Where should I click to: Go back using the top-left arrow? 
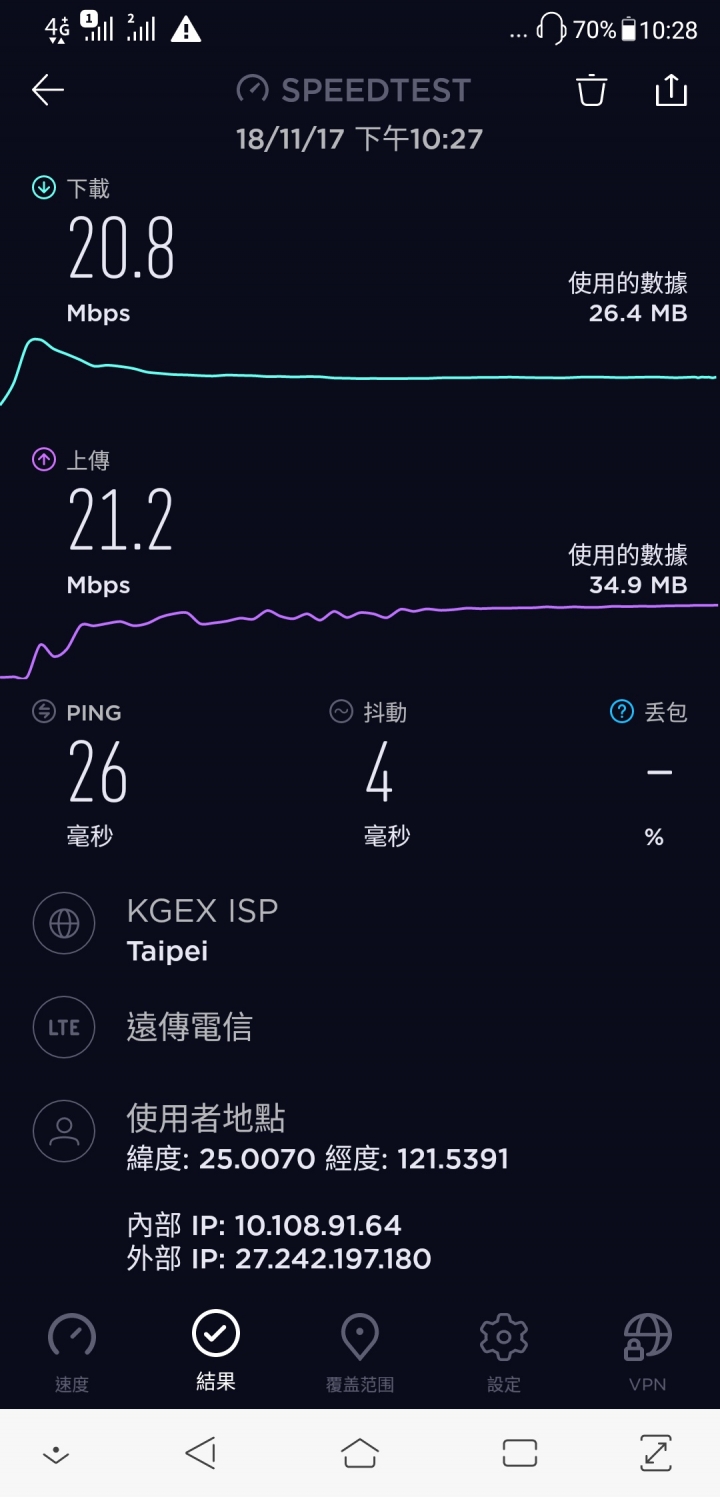pyautogui.click(x=48, y=90)
